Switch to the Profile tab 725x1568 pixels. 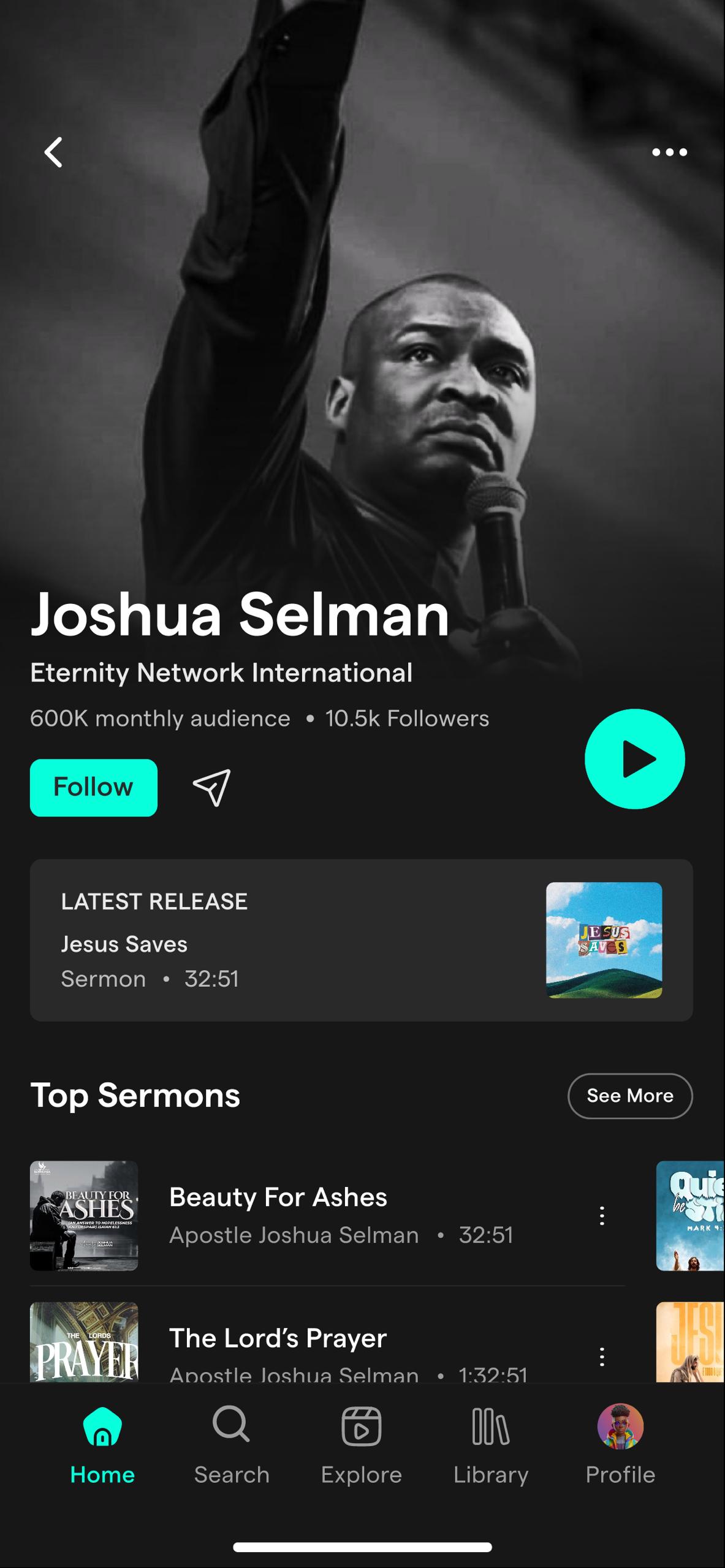(620, 1444)
